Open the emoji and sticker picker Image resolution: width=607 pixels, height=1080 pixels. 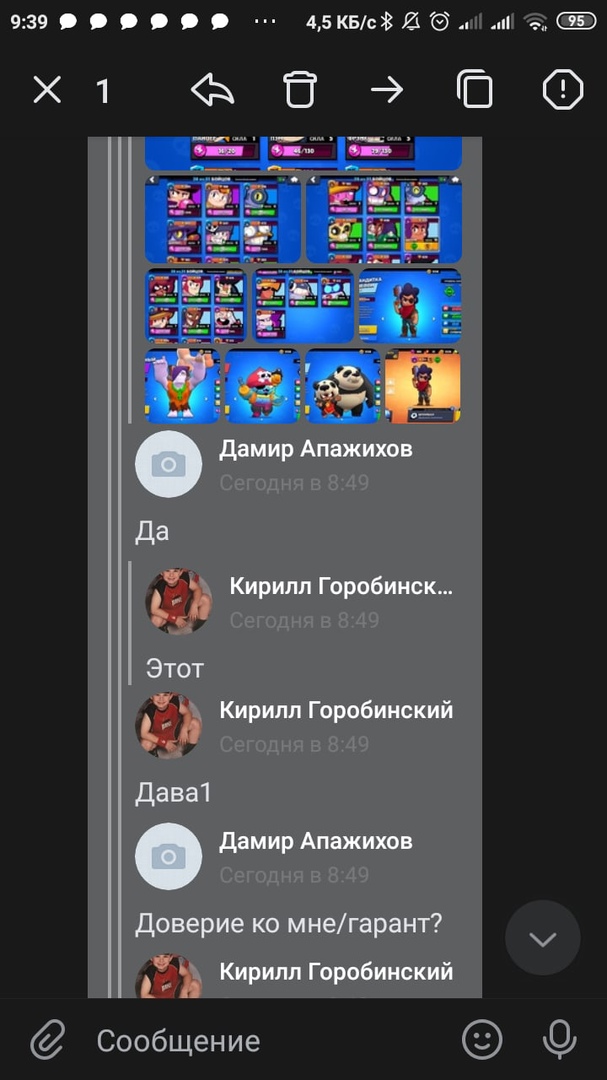(x=482, y=1040)
